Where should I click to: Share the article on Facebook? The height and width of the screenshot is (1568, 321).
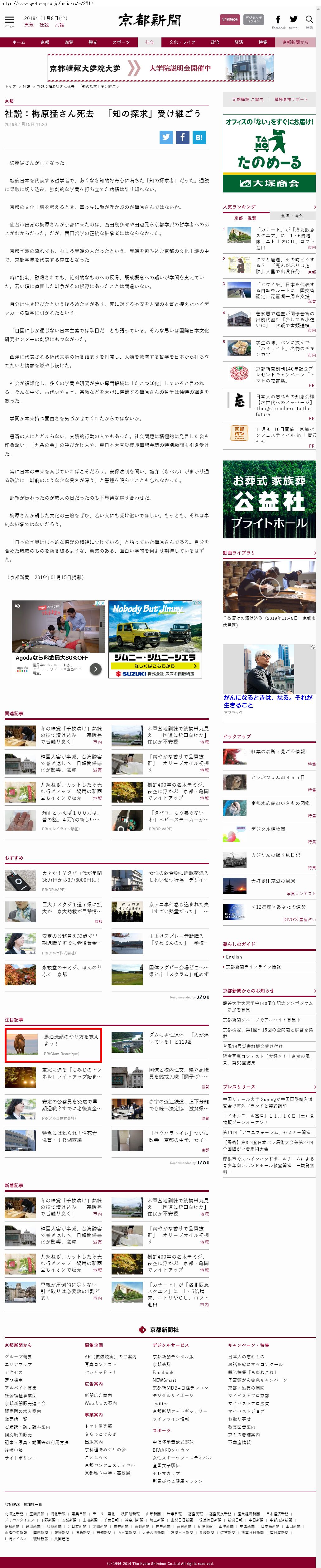182,137
